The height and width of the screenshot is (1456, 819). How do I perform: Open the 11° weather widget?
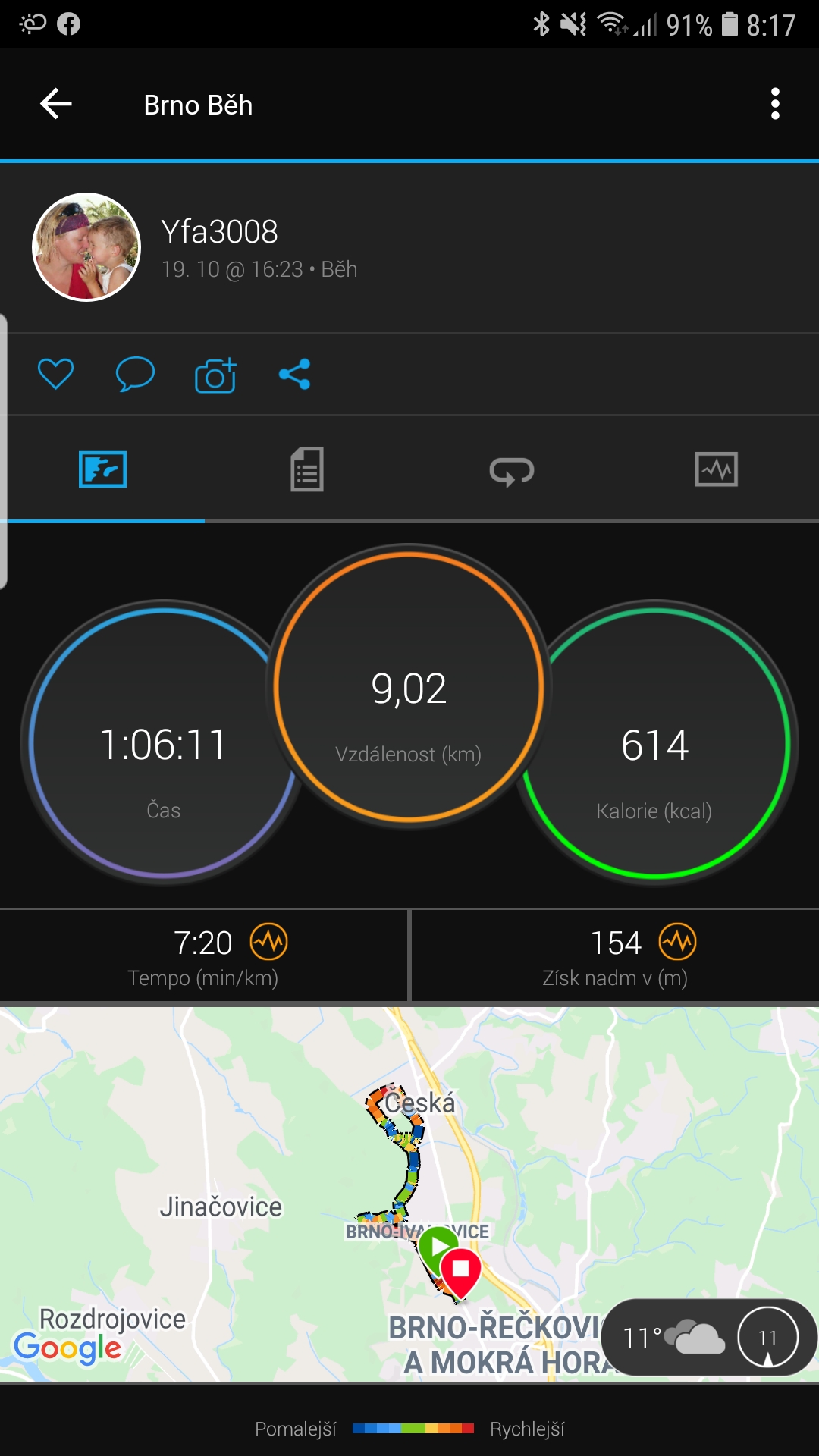point(708,1338)
